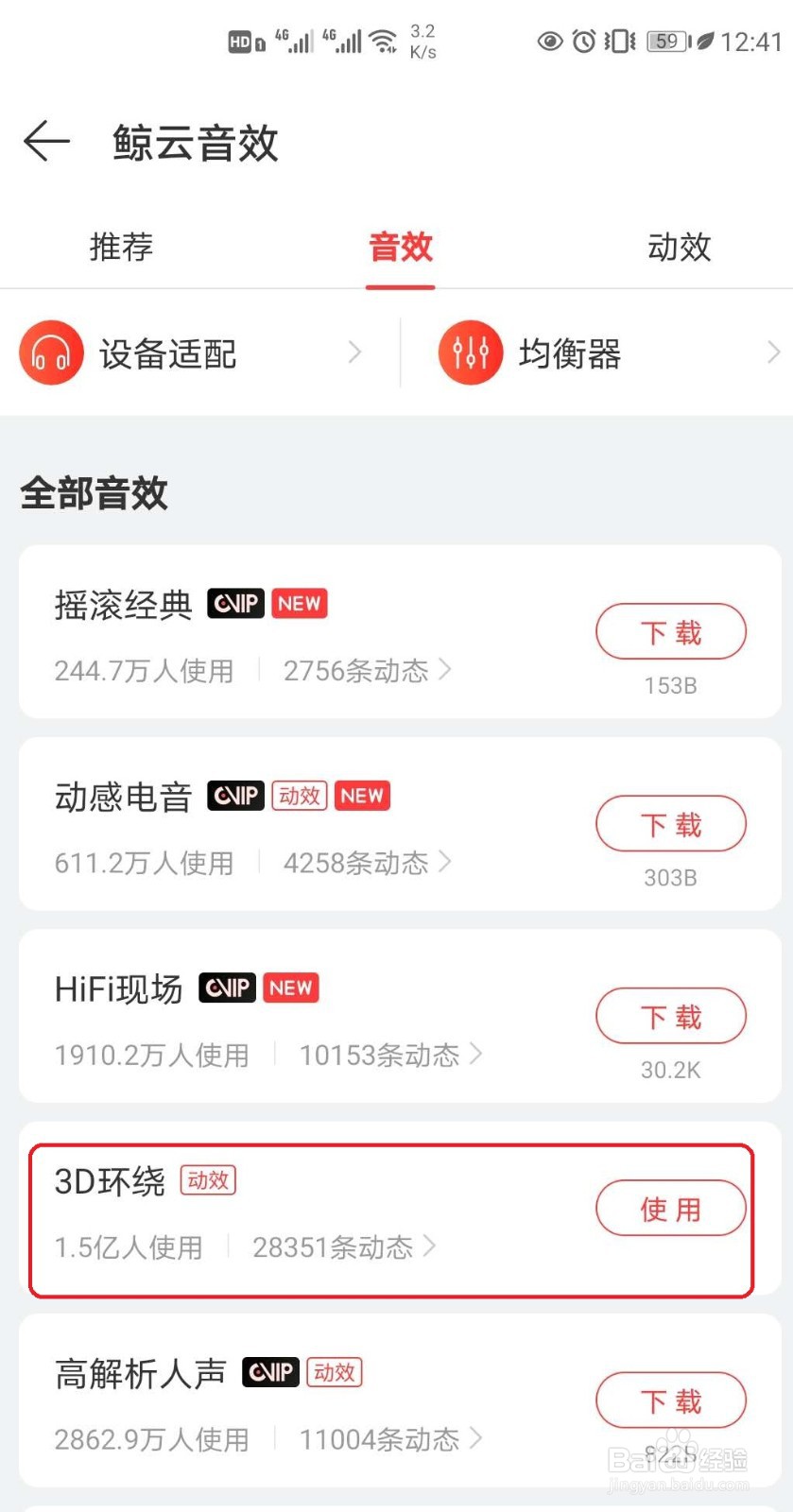Download the HiFi现场 sound effect
This screenshot has width=793, height=1512.
671,1017
